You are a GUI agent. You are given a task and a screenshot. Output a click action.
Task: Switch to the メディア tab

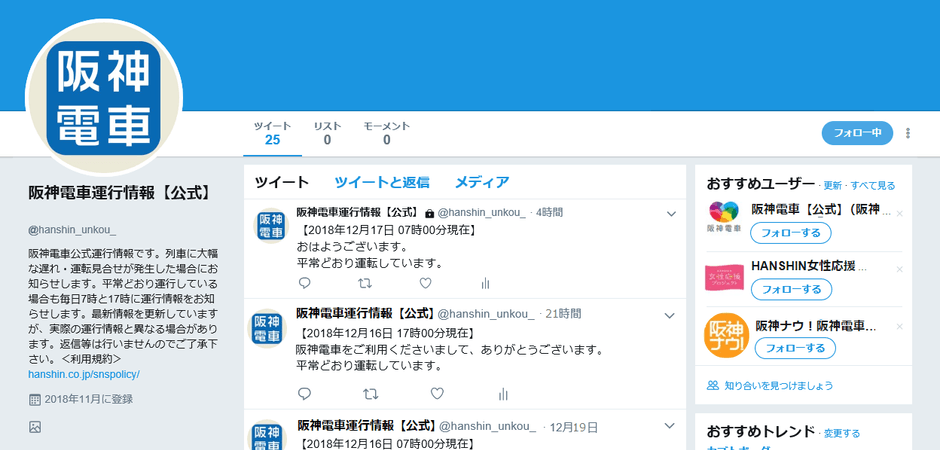(x=482, y=182)
